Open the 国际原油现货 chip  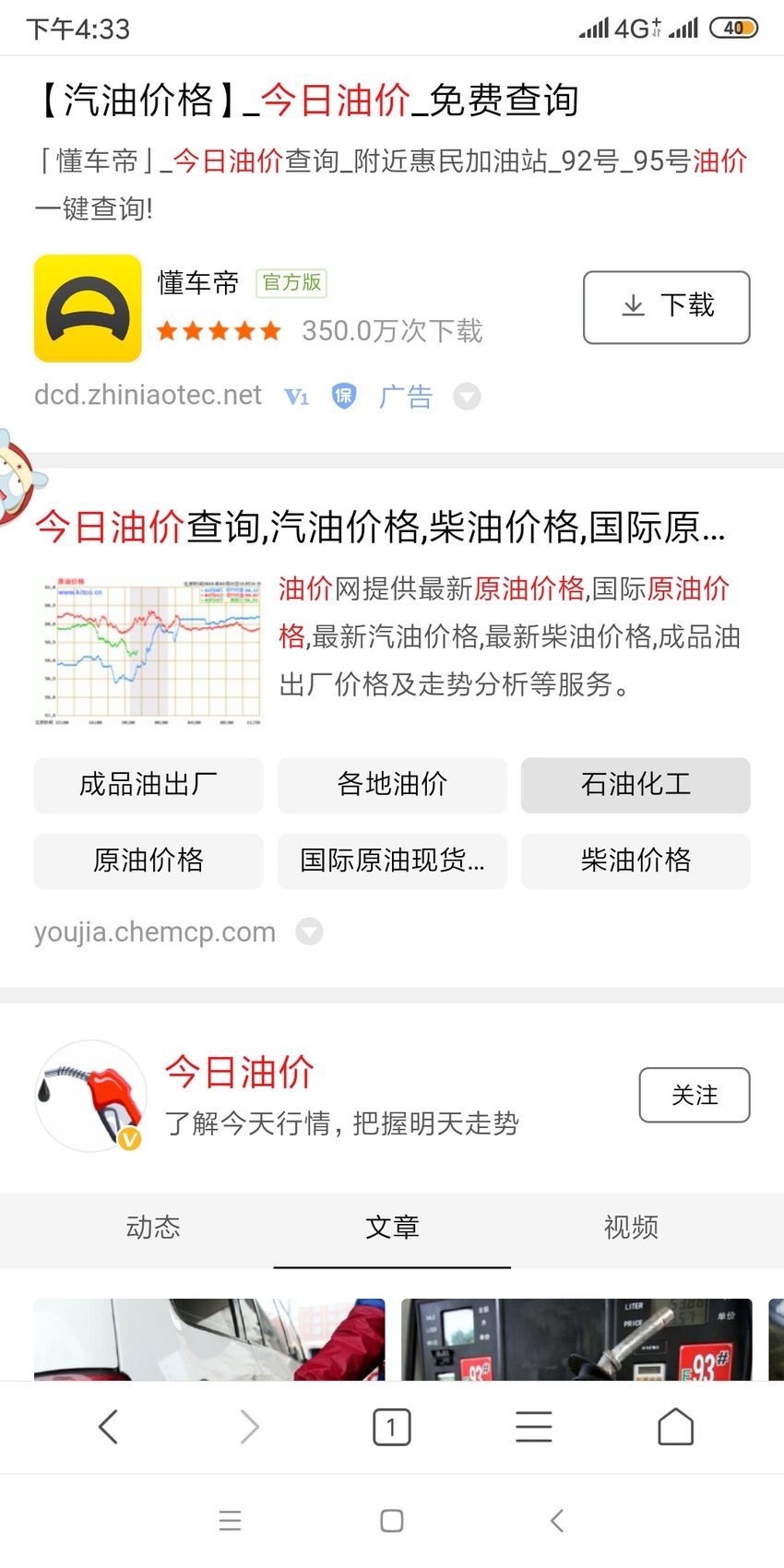pos(392,861)
